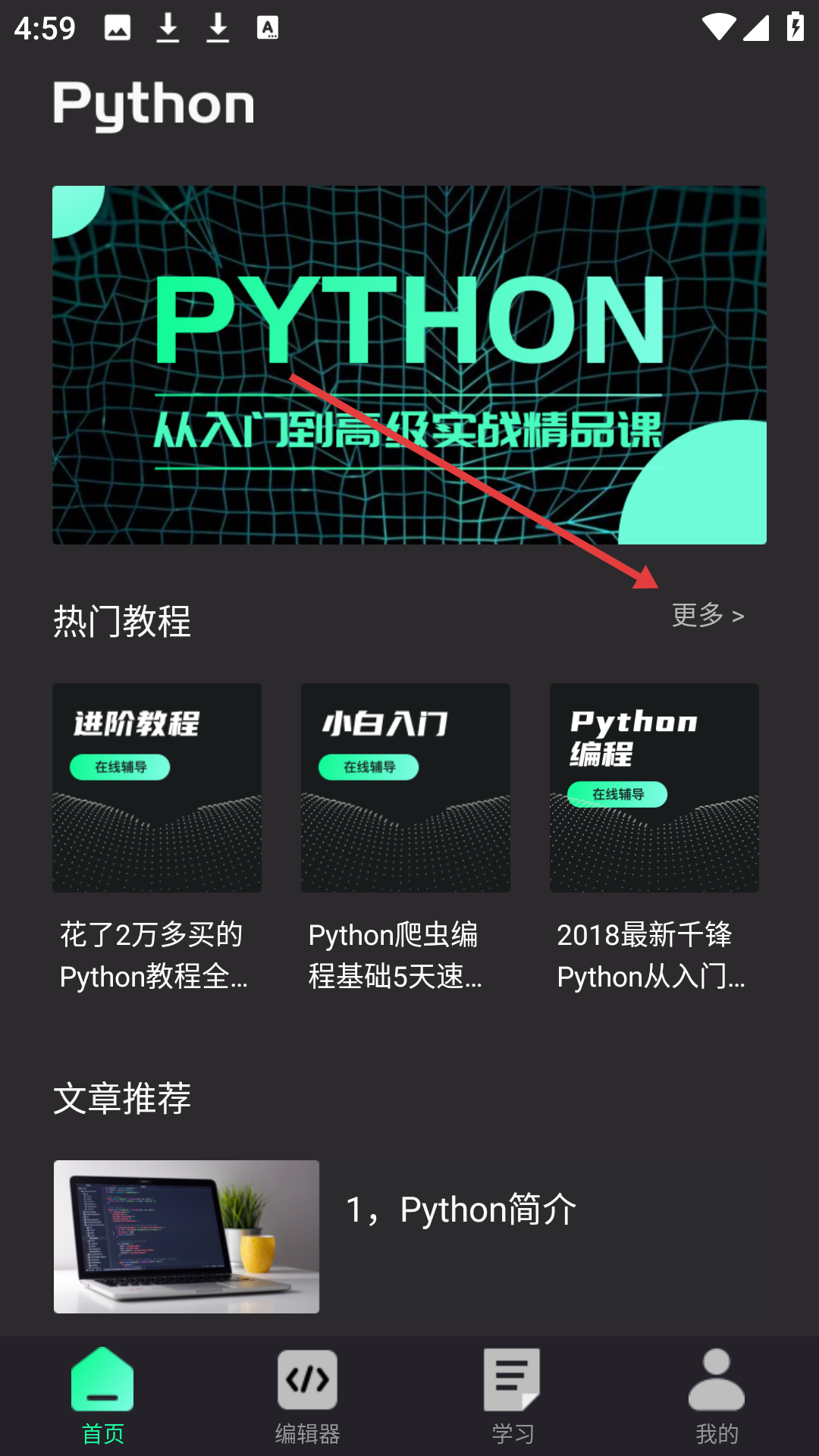Viewport: 819px width, 1456px height.
Task: Tap 更多 to see more tutorials
Action: (x=707, y=615)
